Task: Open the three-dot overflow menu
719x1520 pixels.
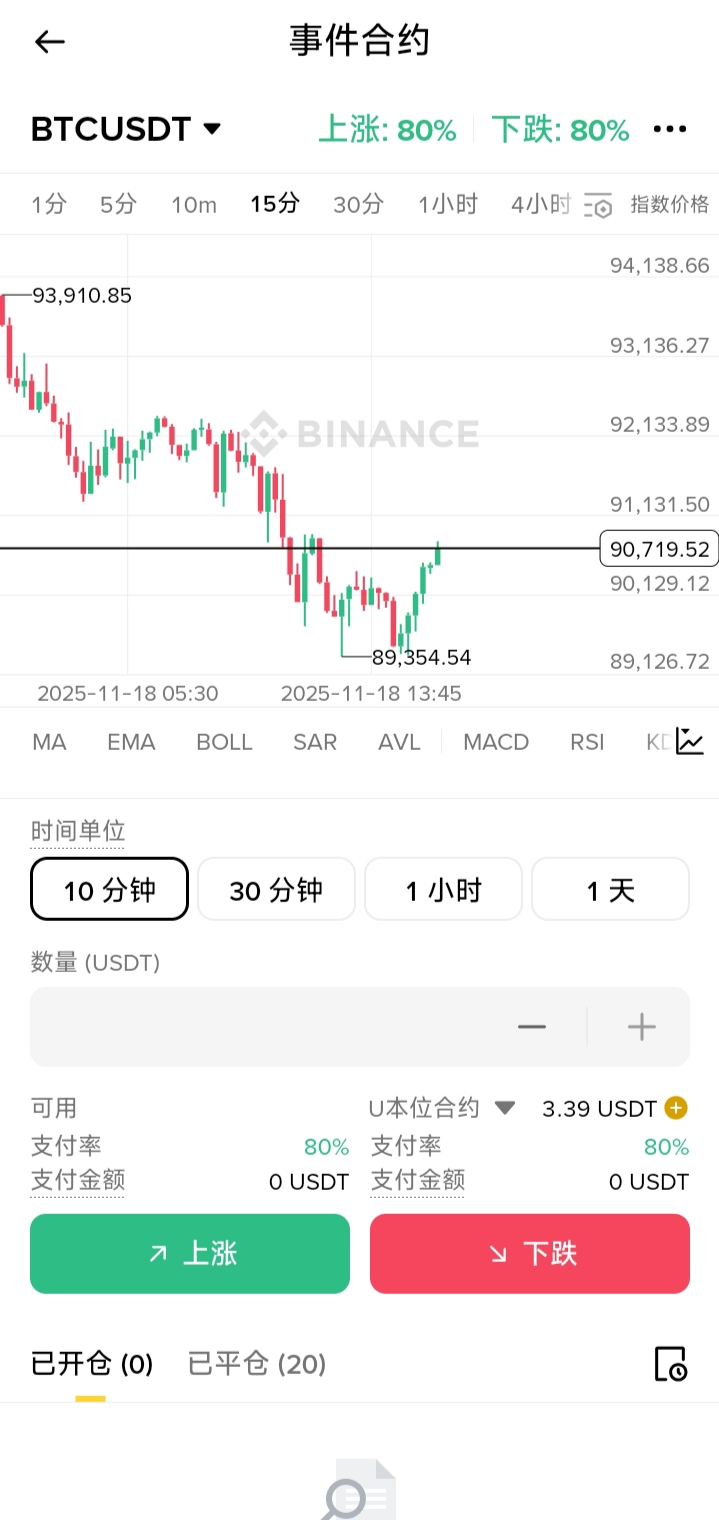Action: pyautogui.click(x=669, y=129)
